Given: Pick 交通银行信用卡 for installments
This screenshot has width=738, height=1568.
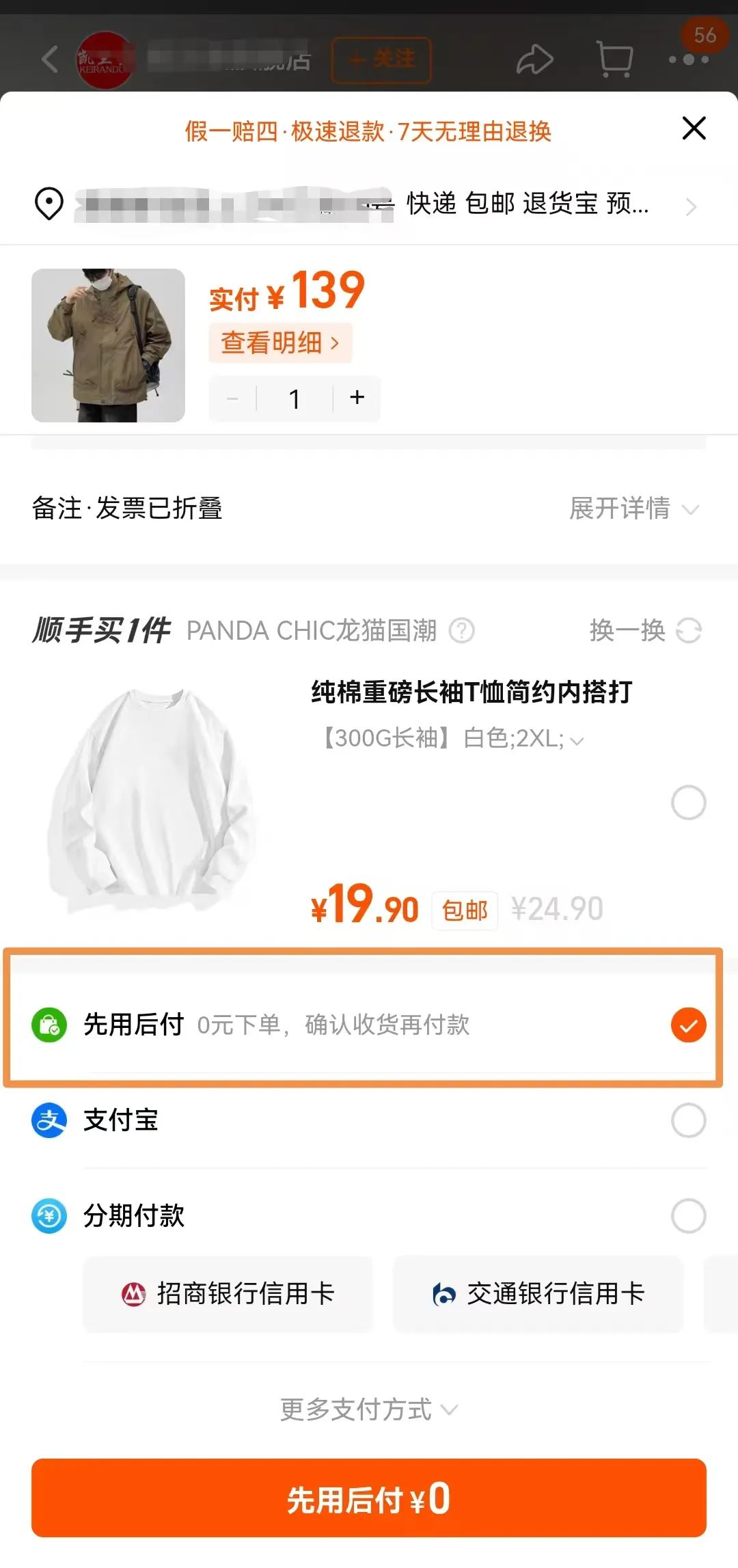Looking at the screenshot, I should [x=538, y=1293].
